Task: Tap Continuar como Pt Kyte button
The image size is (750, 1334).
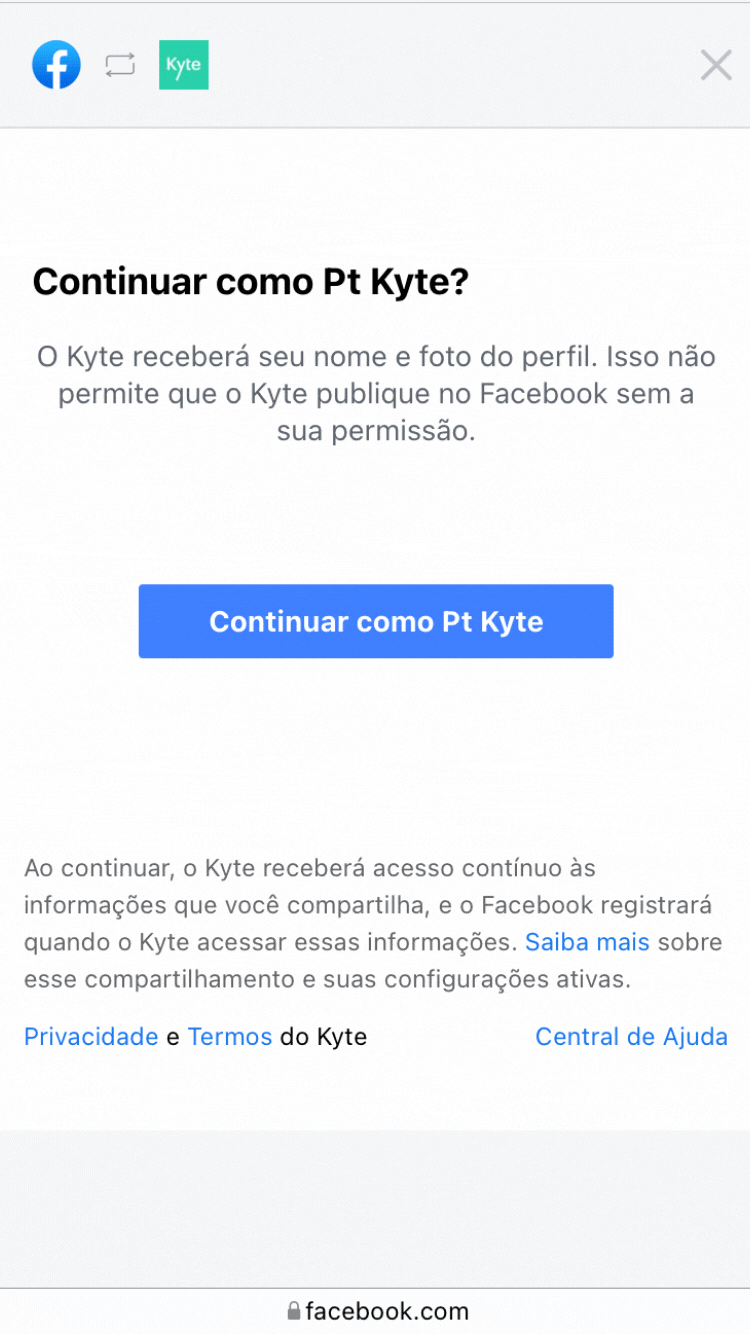Action: click(376, 621)
